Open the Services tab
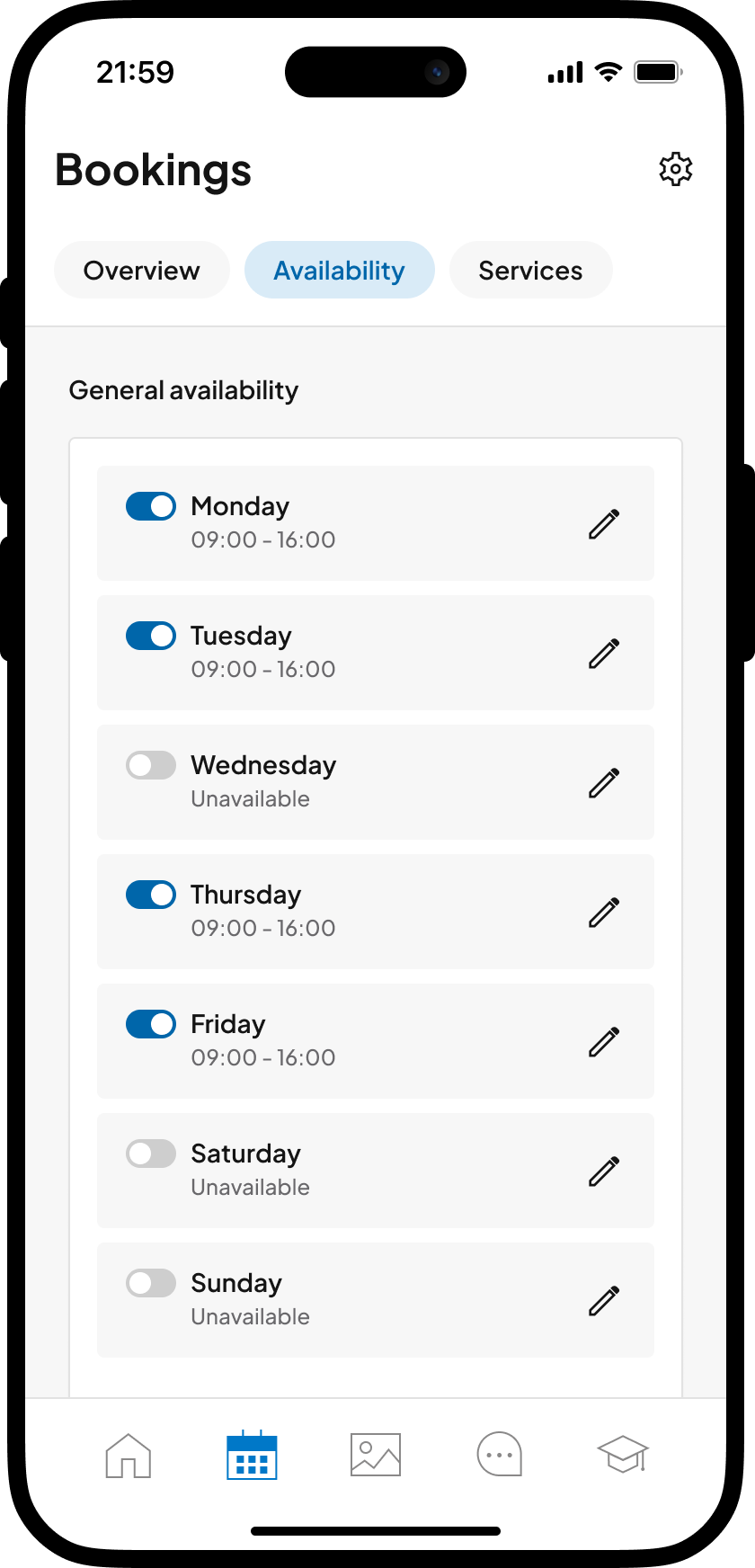This screenshot has width=755, height=1568. coord(530,270)
